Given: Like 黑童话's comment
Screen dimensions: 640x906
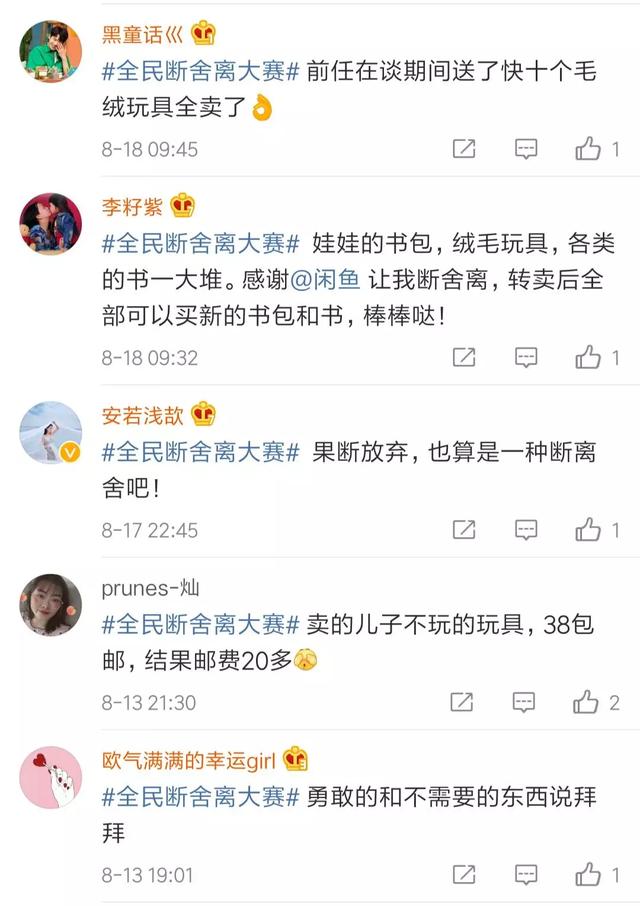Looking at the screenshot, I should (588, 149).
